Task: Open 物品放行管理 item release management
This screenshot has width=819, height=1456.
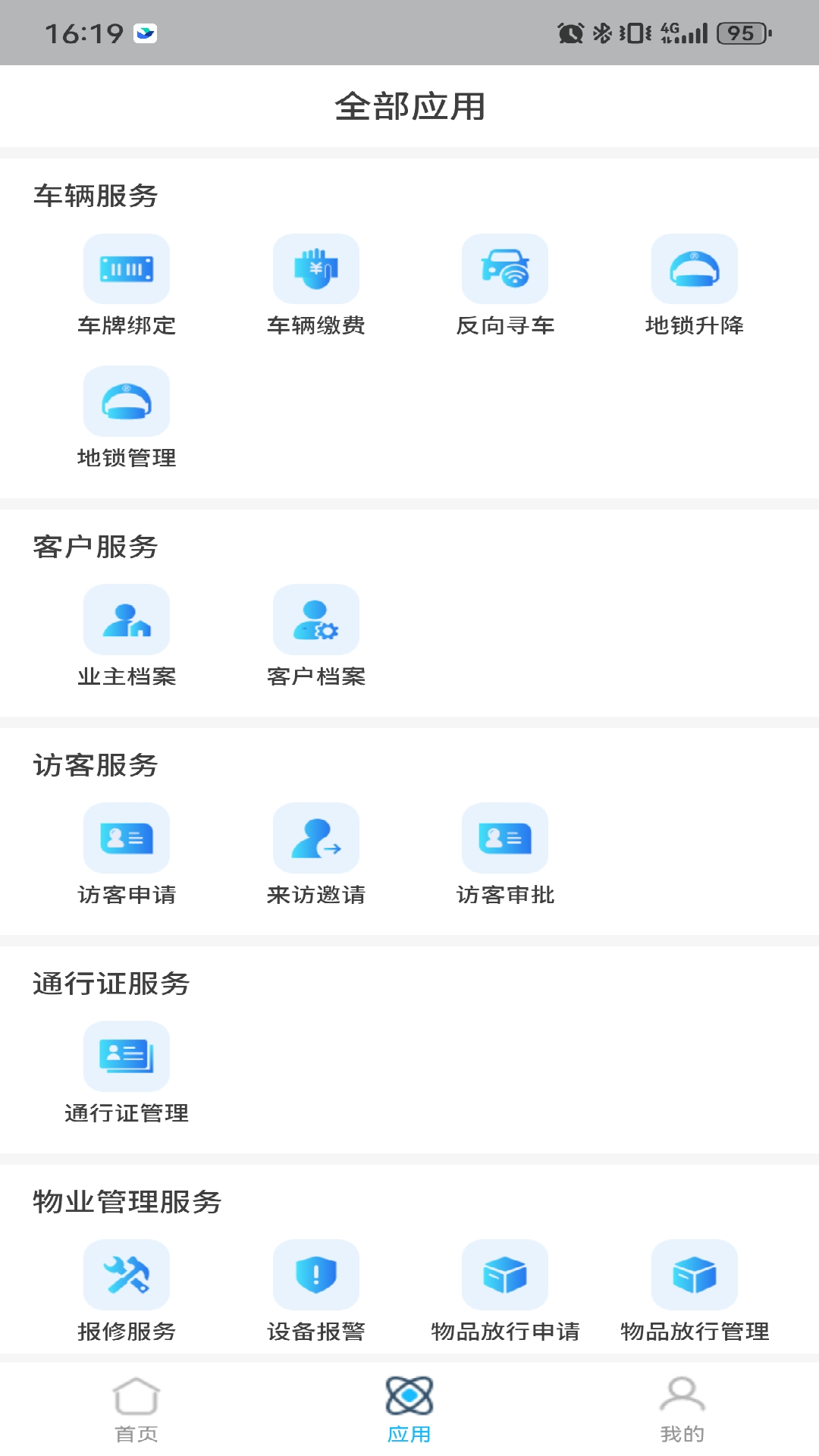Action: [695, 1275]
